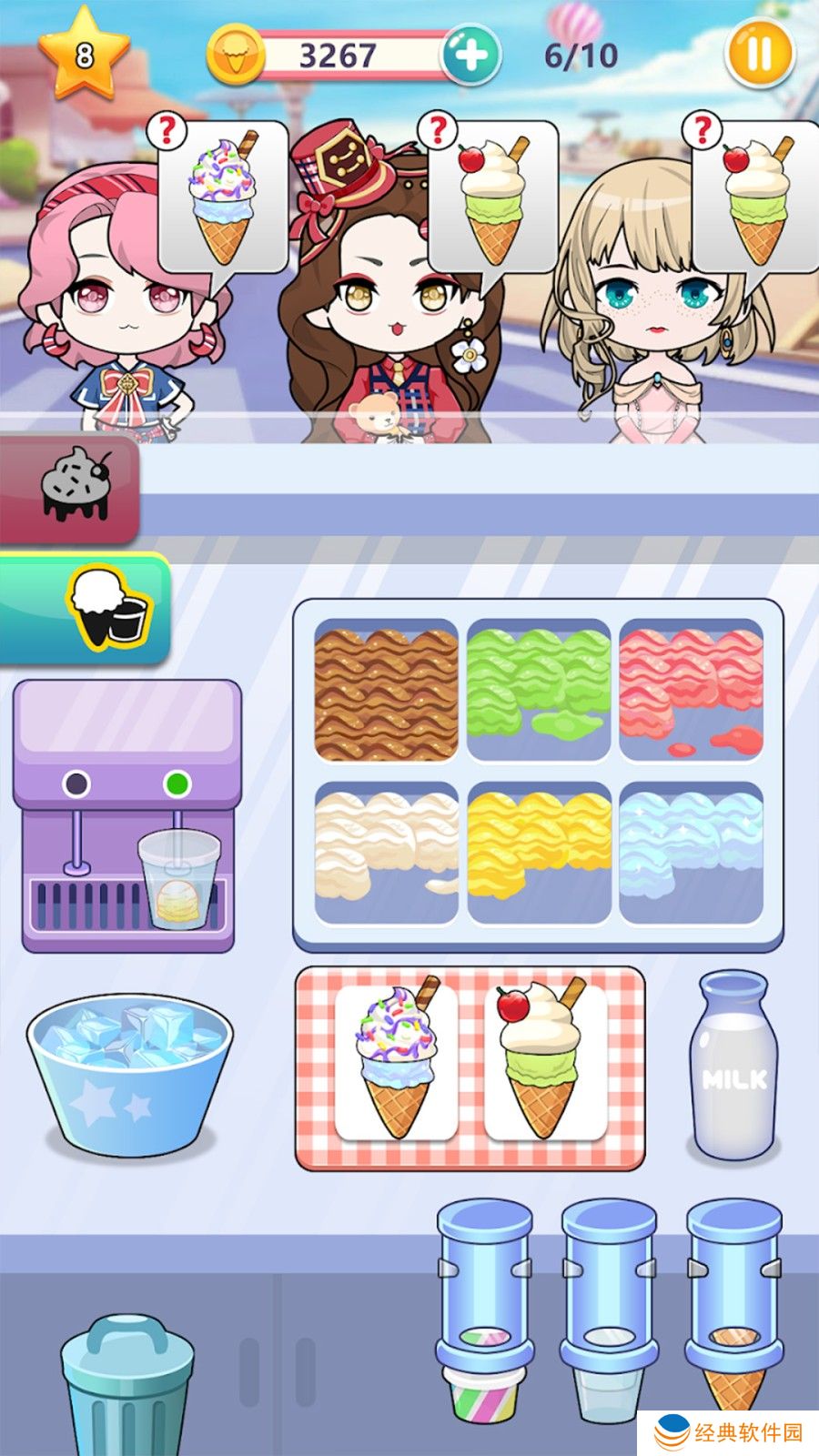This screenshot has height=1456, width=819.
Task: Take ice cubes from the blue bowl
Action: tap(129, 1074)
